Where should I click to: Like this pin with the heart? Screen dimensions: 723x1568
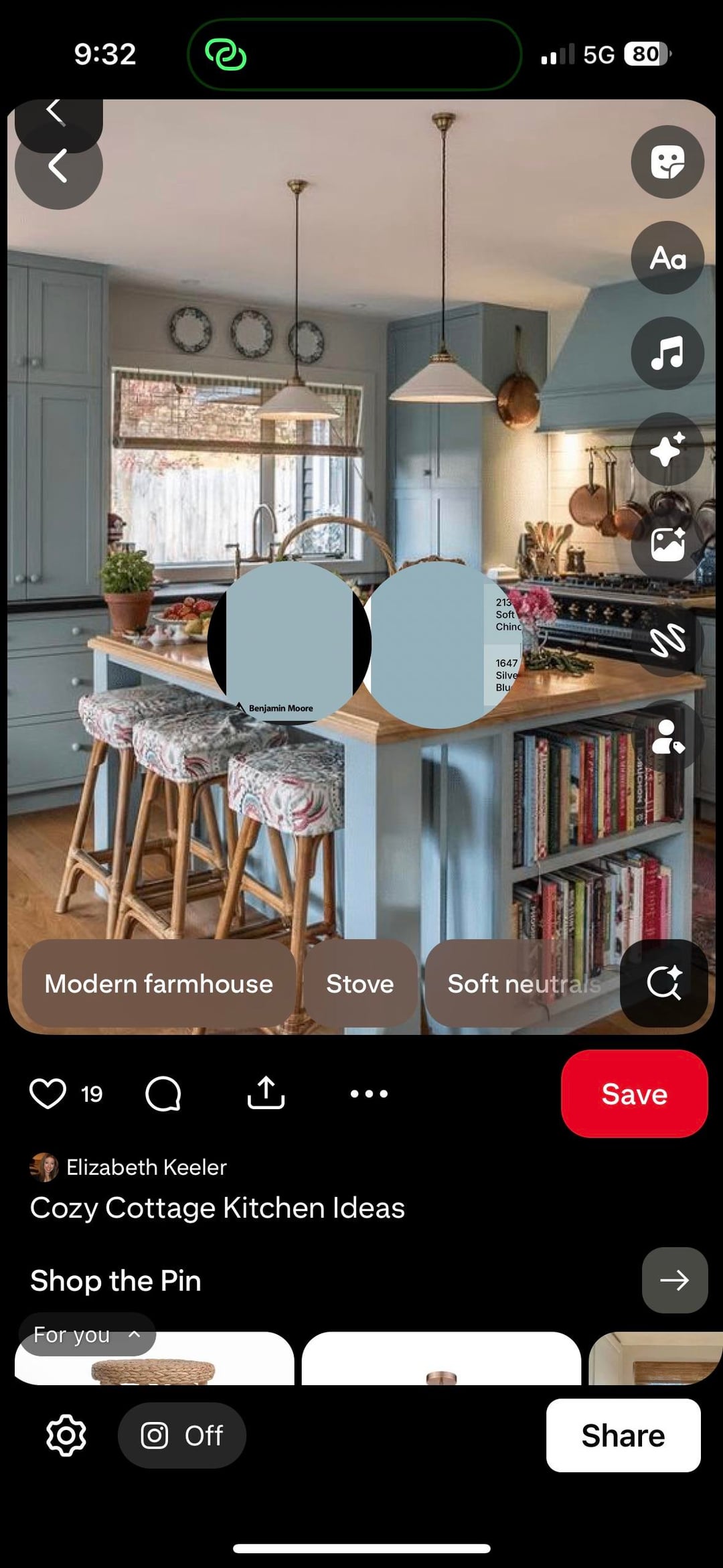click(48, 1094)
